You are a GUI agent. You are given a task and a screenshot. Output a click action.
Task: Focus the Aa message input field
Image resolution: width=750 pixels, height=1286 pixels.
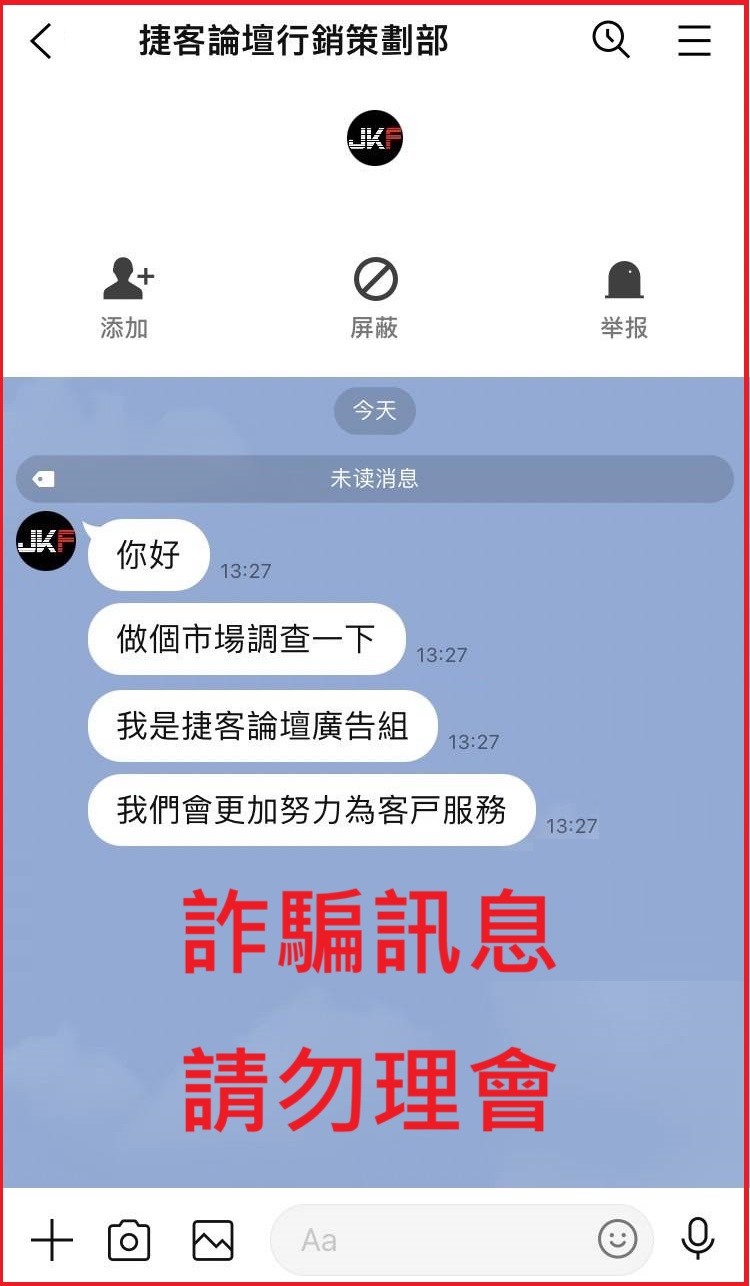point(440,1241)
